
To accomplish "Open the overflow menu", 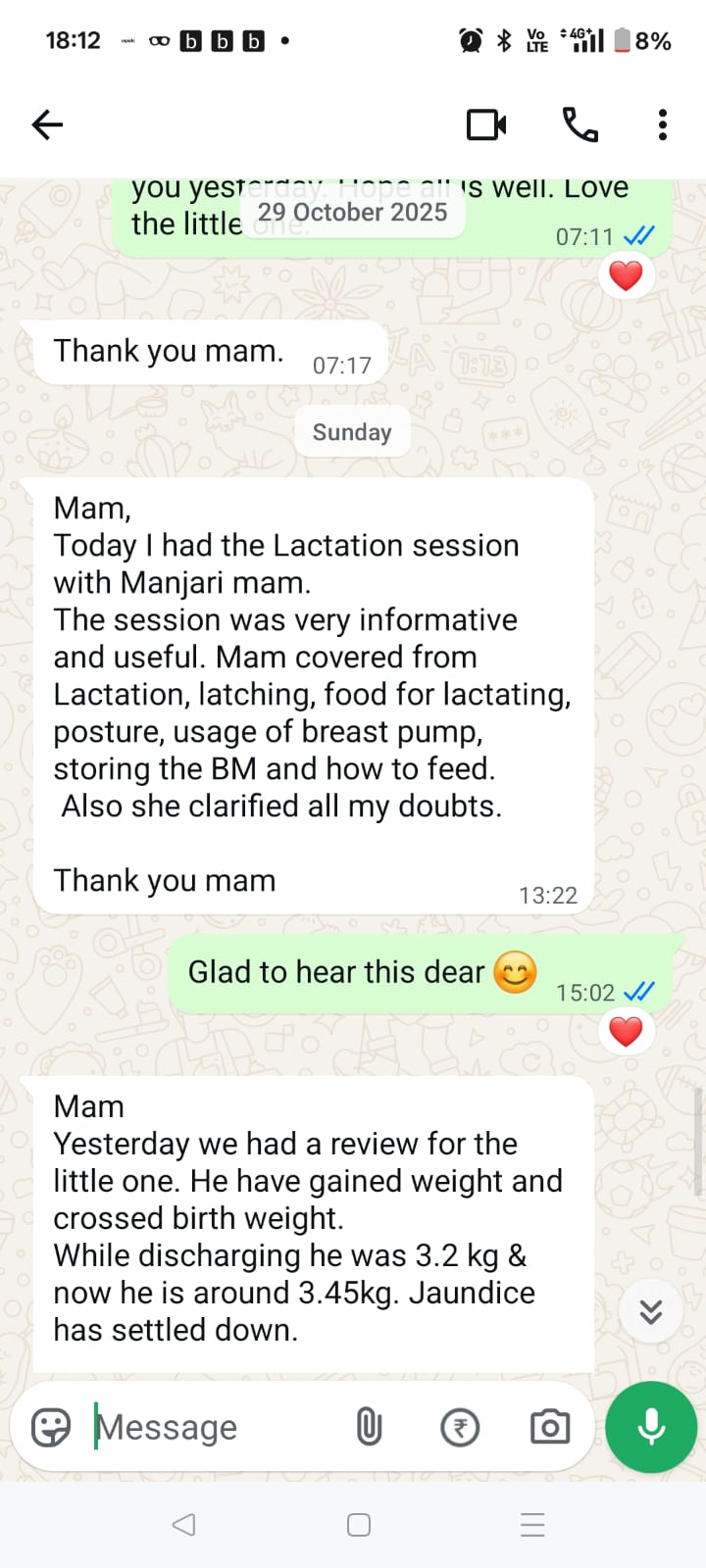I will (663, 124).
